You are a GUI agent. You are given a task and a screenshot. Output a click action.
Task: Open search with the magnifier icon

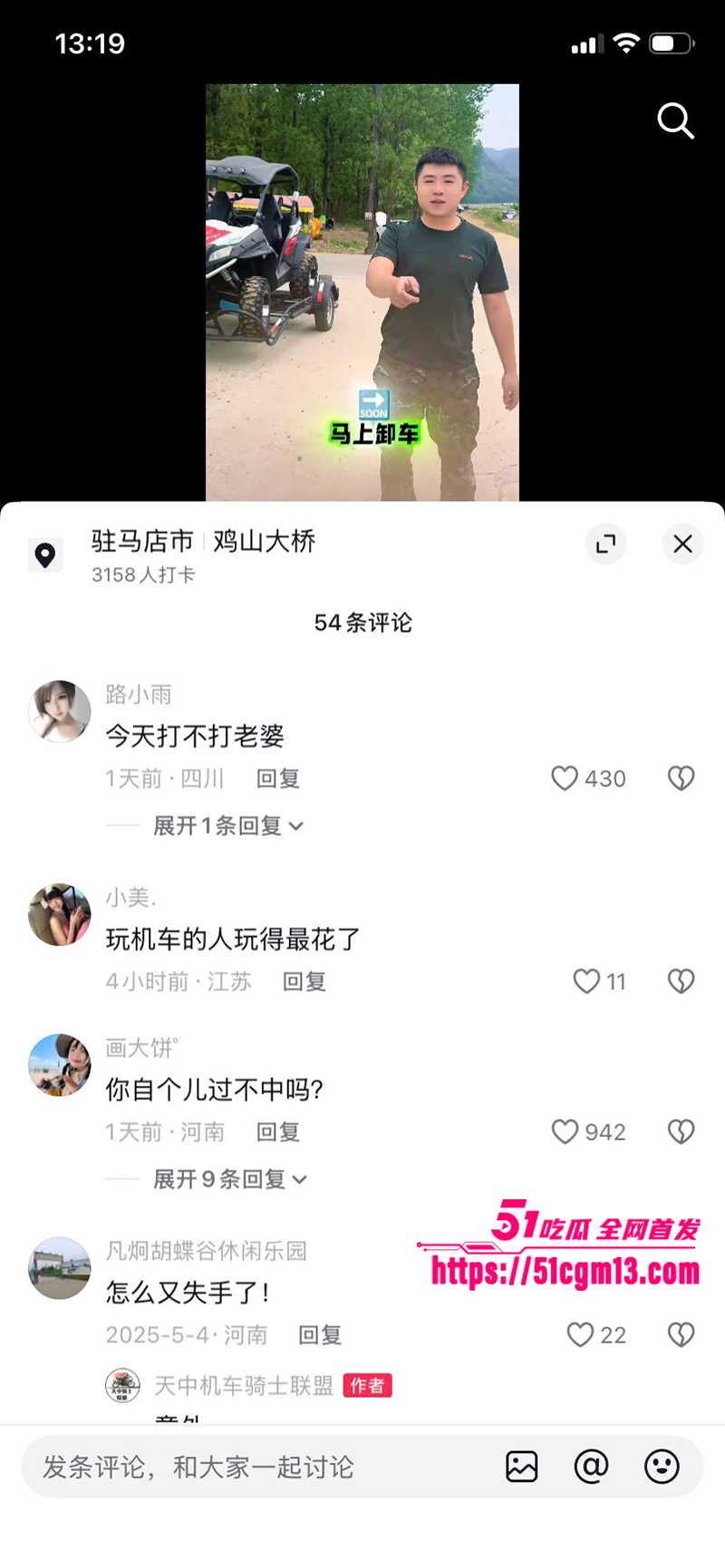(x=675, y=120)
